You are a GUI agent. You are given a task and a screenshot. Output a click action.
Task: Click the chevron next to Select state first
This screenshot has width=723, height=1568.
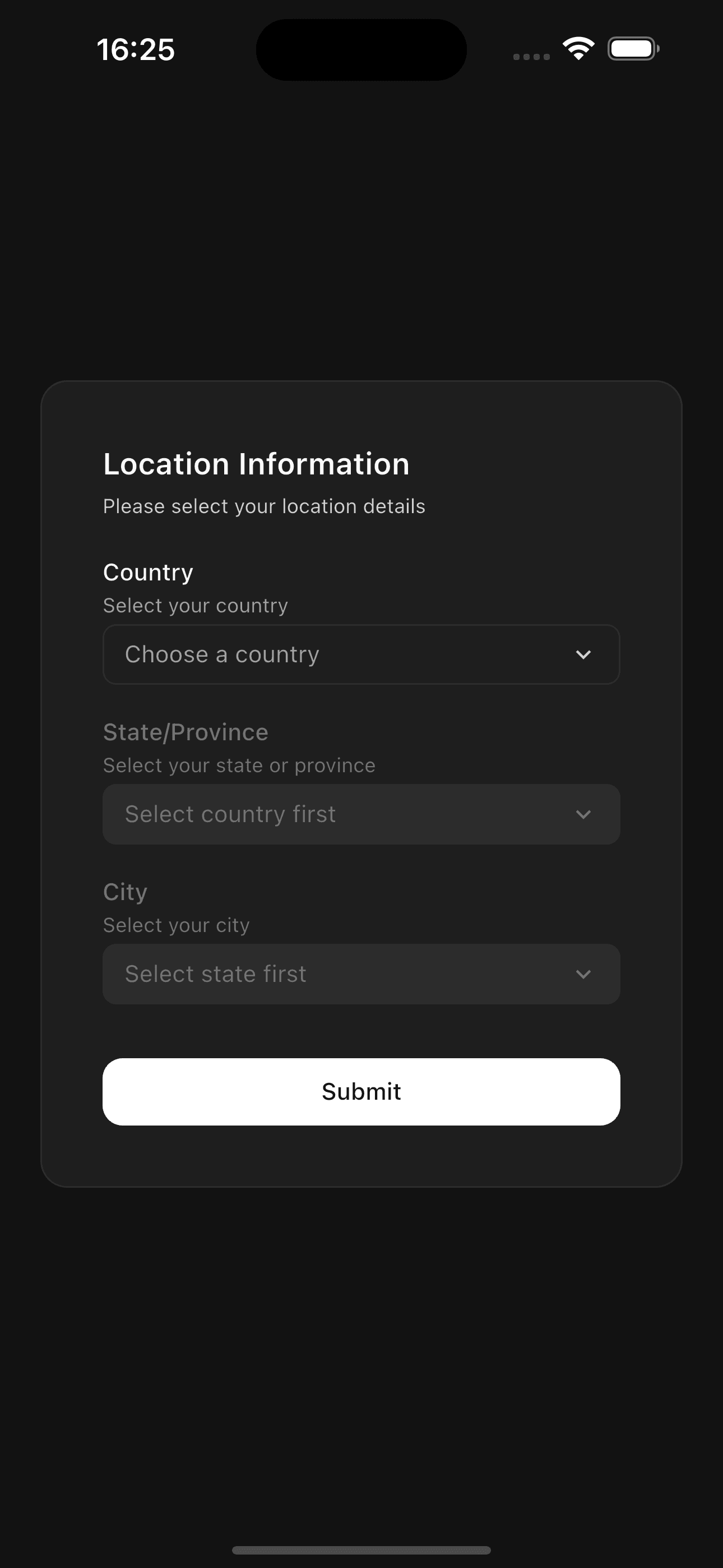583,974
